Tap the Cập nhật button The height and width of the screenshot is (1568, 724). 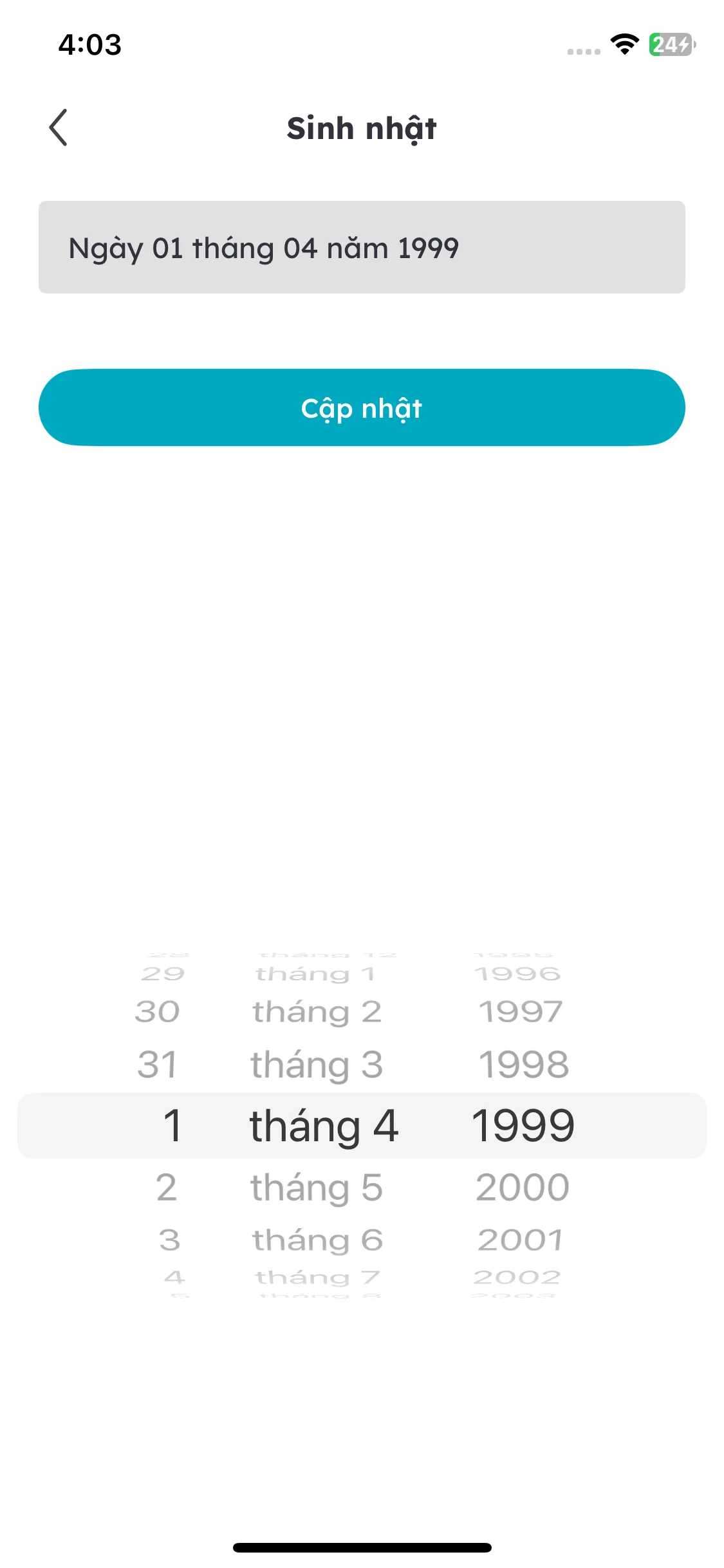[x=362, y=407]
